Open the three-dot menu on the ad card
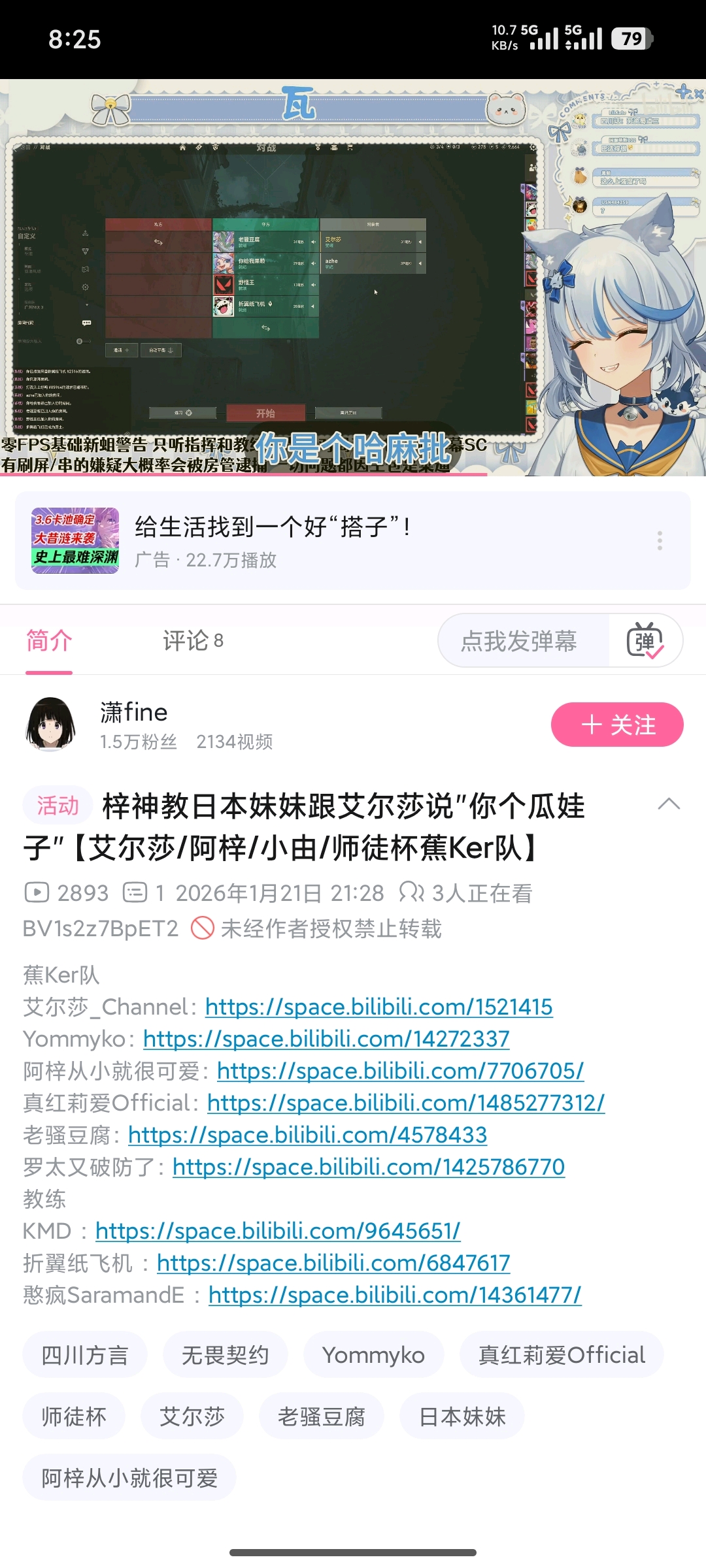 [660, 541]
